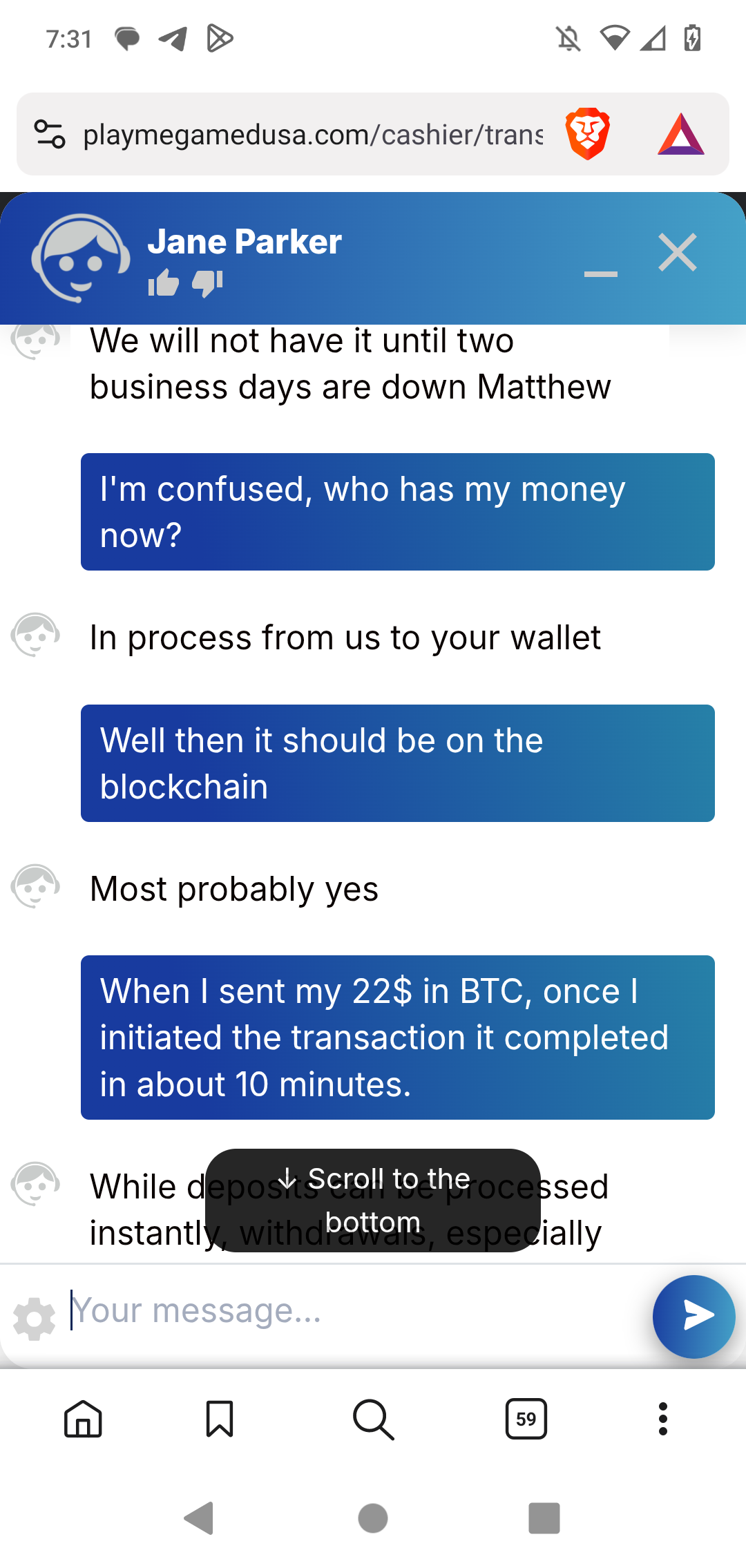Screen dimensions: 746x1568
Task: Tap Scroll to the bottom button
Action: point(373,1201)
